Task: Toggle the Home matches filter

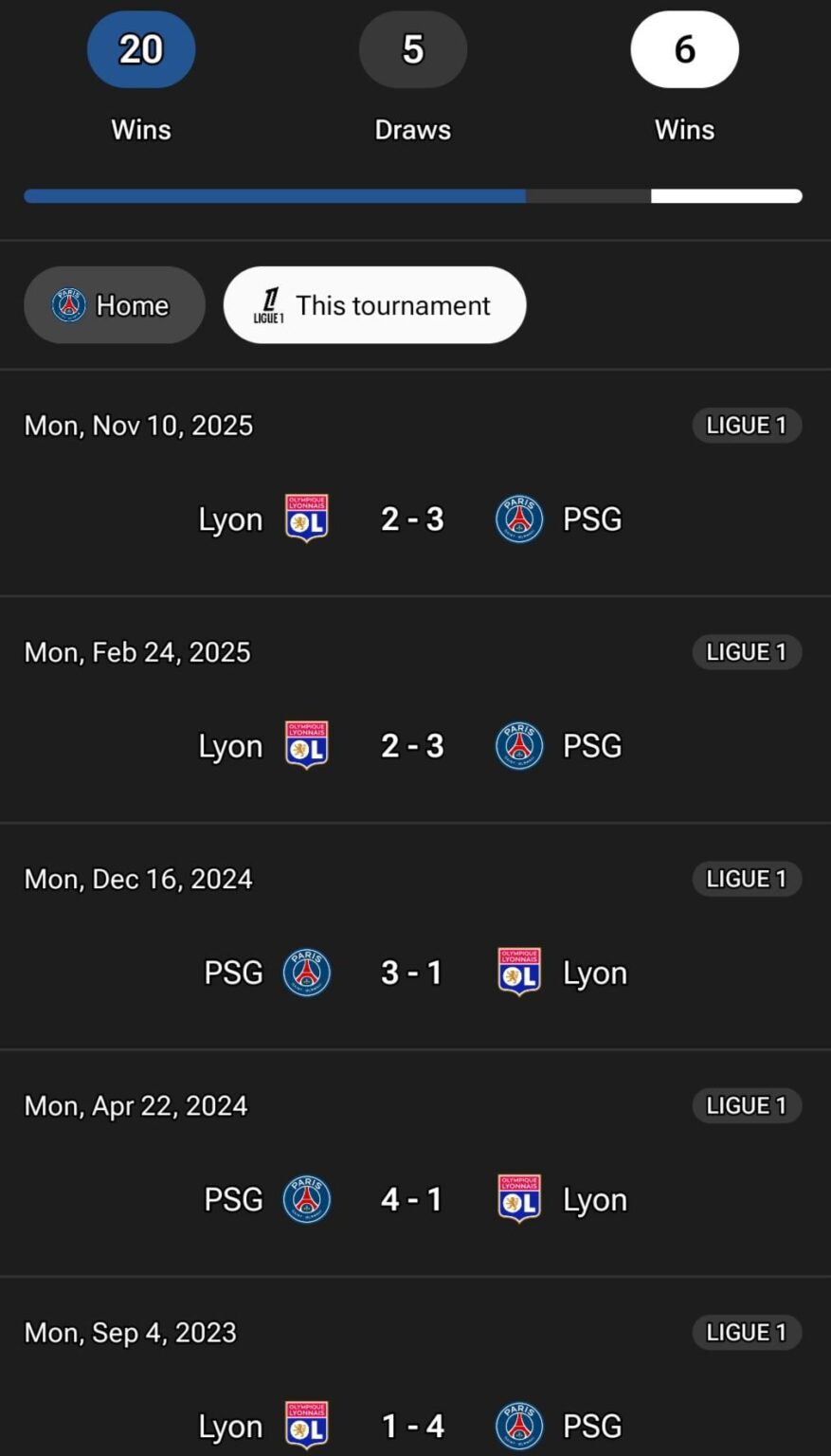Action: (114, 304)
